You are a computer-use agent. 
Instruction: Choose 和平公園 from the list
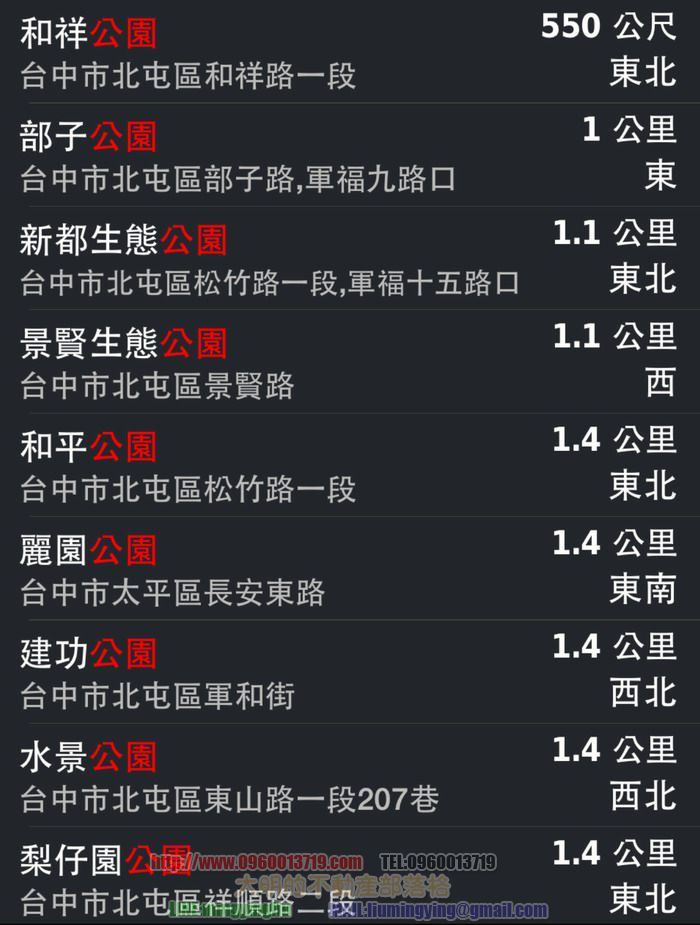point(89,447)
